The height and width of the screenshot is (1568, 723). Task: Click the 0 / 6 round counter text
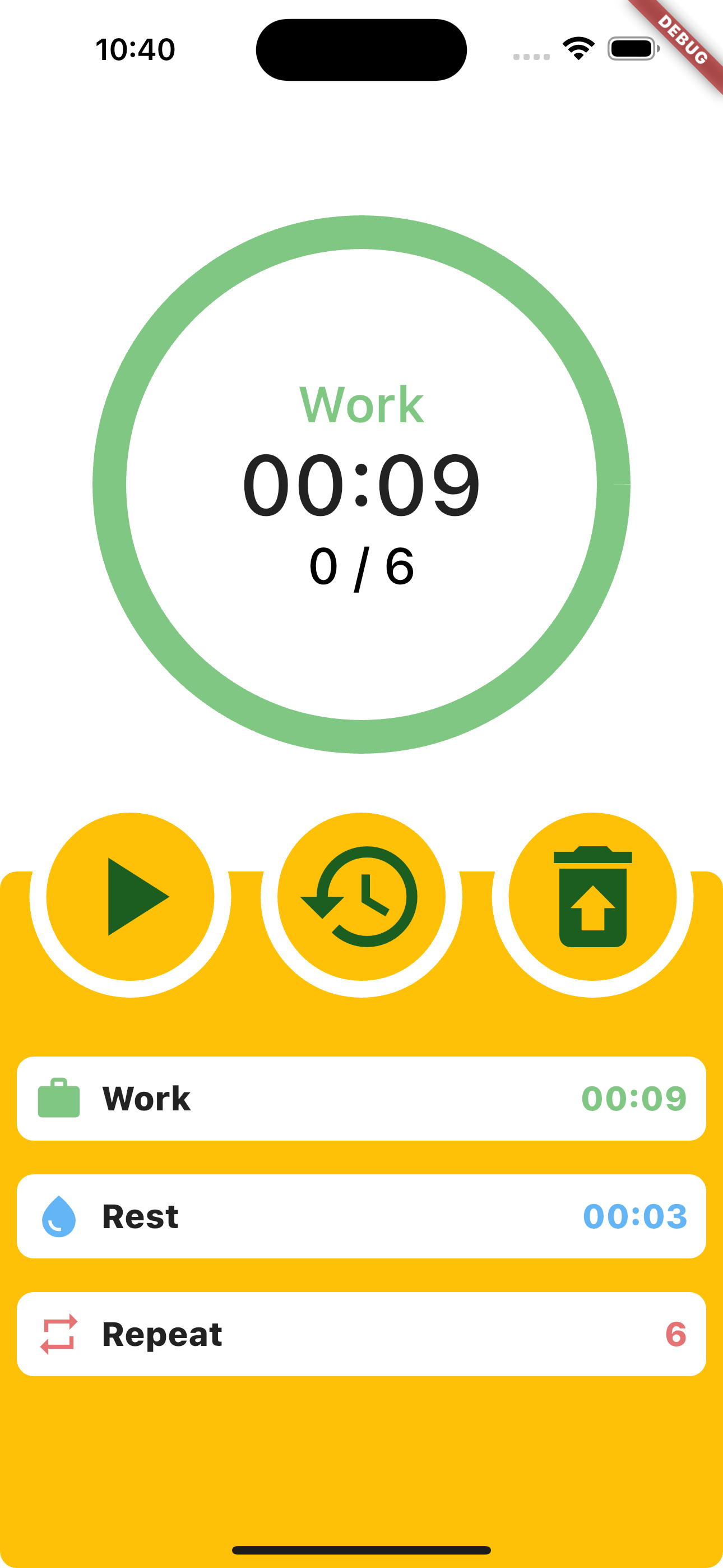pyautogui.click(x=361, y=566)
